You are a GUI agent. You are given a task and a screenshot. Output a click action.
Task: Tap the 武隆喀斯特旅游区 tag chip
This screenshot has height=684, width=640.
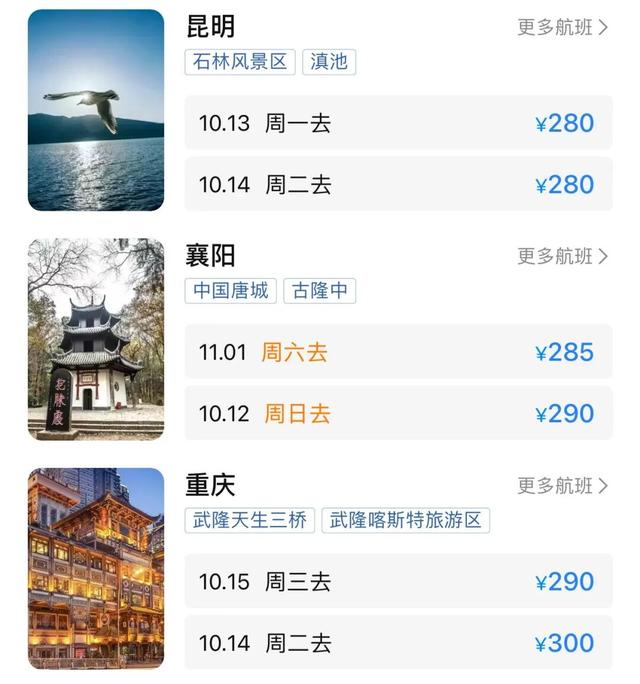405,520
